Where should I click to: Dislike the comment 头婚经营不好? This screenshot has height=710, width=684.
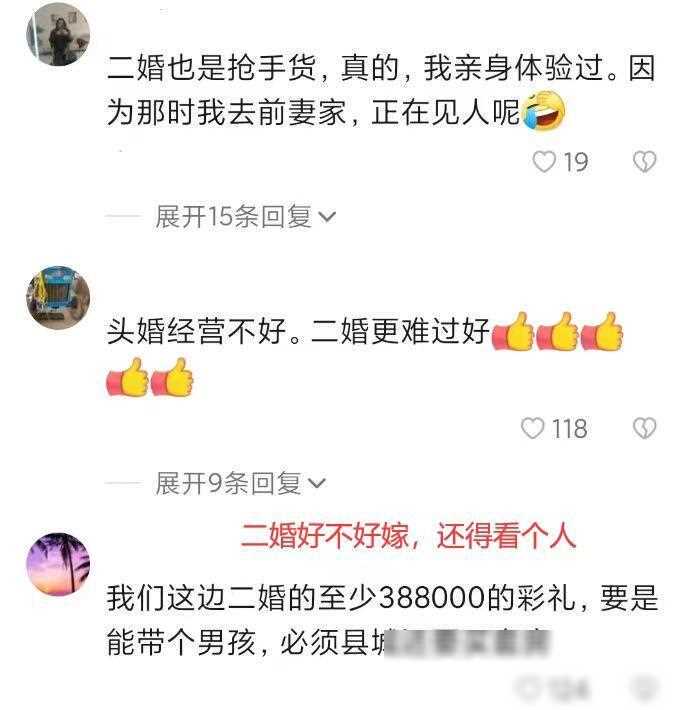pyautogui.click(x=645, y=429)
